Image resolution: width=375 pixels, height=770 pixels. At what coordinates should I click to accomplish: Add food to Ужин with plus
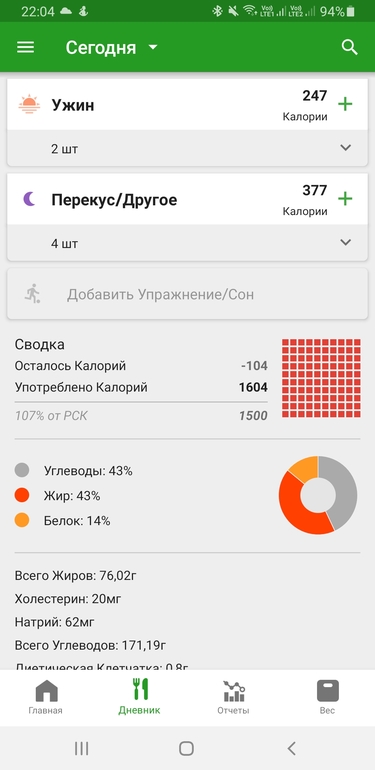346,105
